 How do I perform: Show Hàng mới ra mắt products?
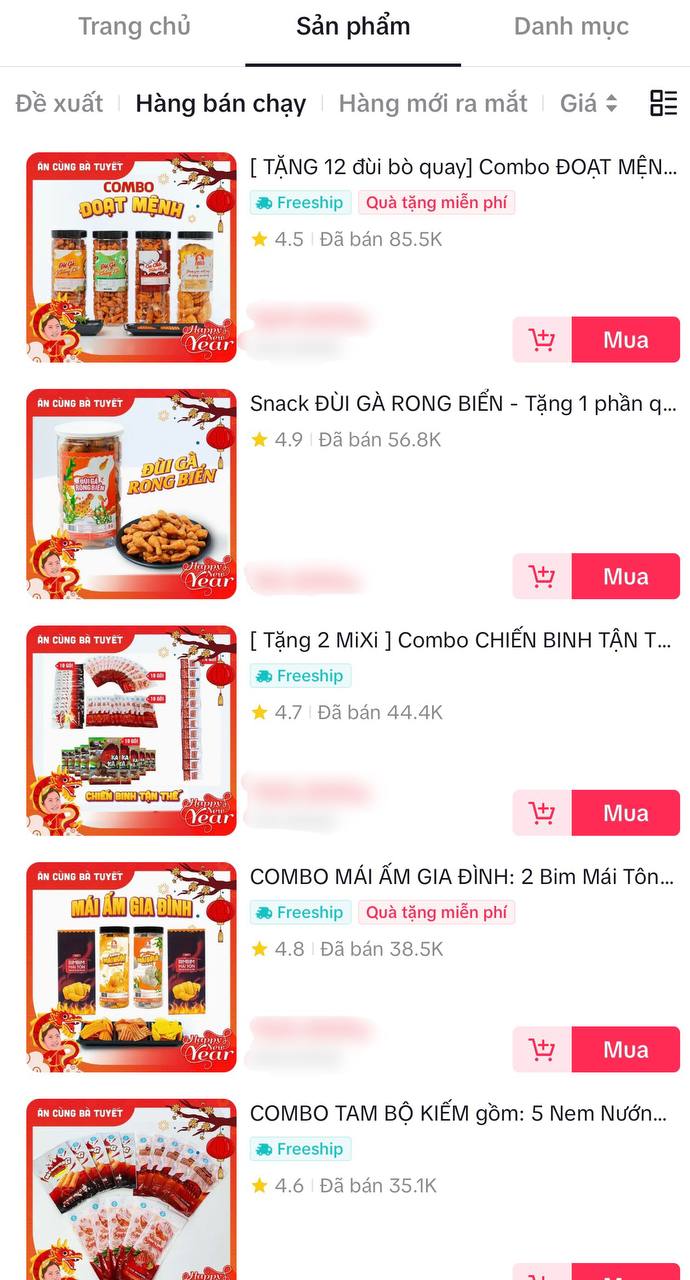pos(433,103)
